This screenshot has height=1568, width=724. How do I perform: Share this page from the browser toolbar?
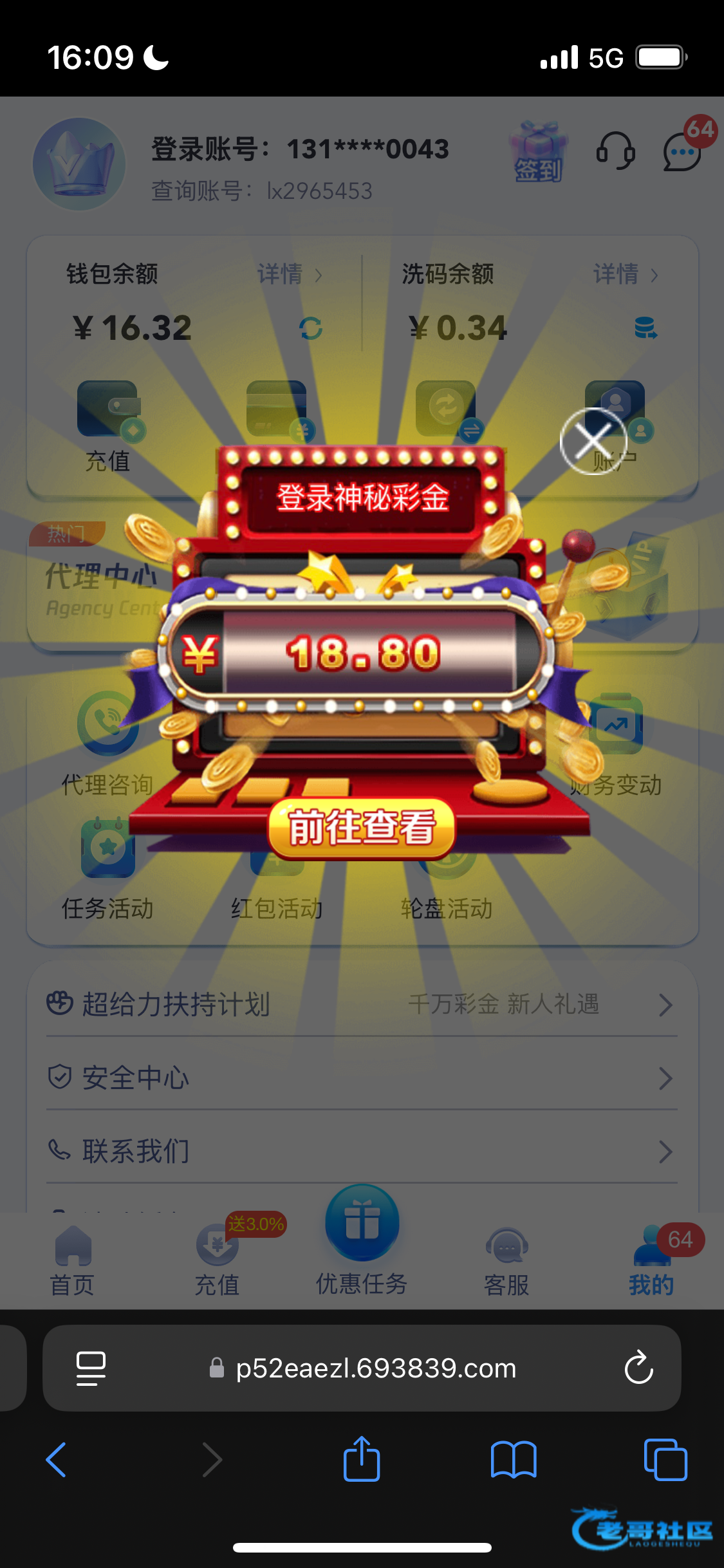[x=362, y=1460]
